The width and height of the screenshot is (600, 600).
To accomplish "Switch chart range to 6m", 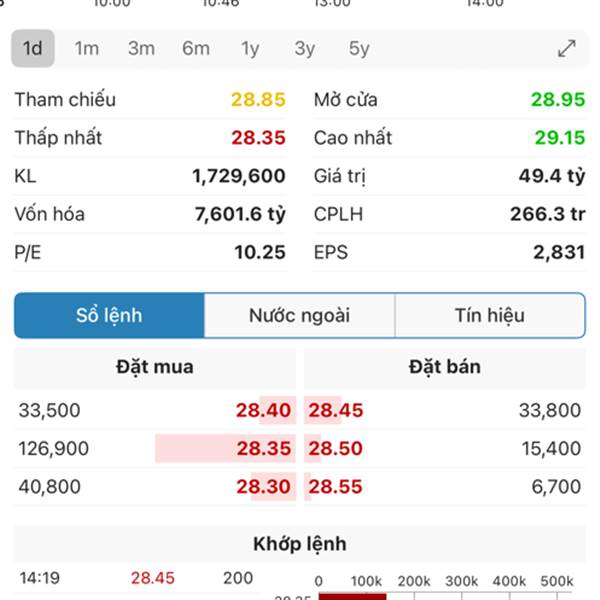I will 196,48.
